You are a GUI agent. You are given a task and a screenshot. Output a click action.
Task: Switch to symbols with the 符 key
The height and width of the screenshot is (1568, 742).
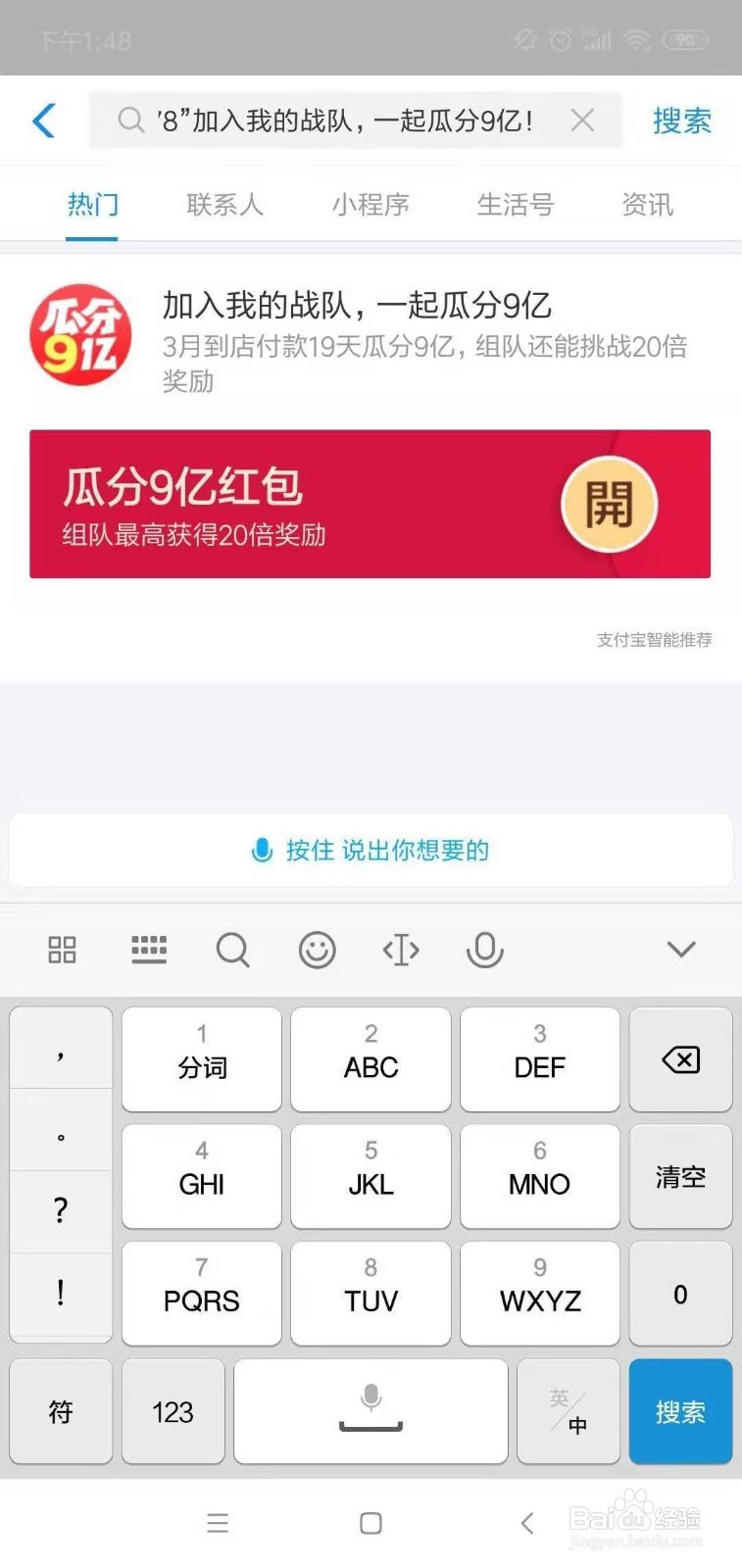(61, 1411)
